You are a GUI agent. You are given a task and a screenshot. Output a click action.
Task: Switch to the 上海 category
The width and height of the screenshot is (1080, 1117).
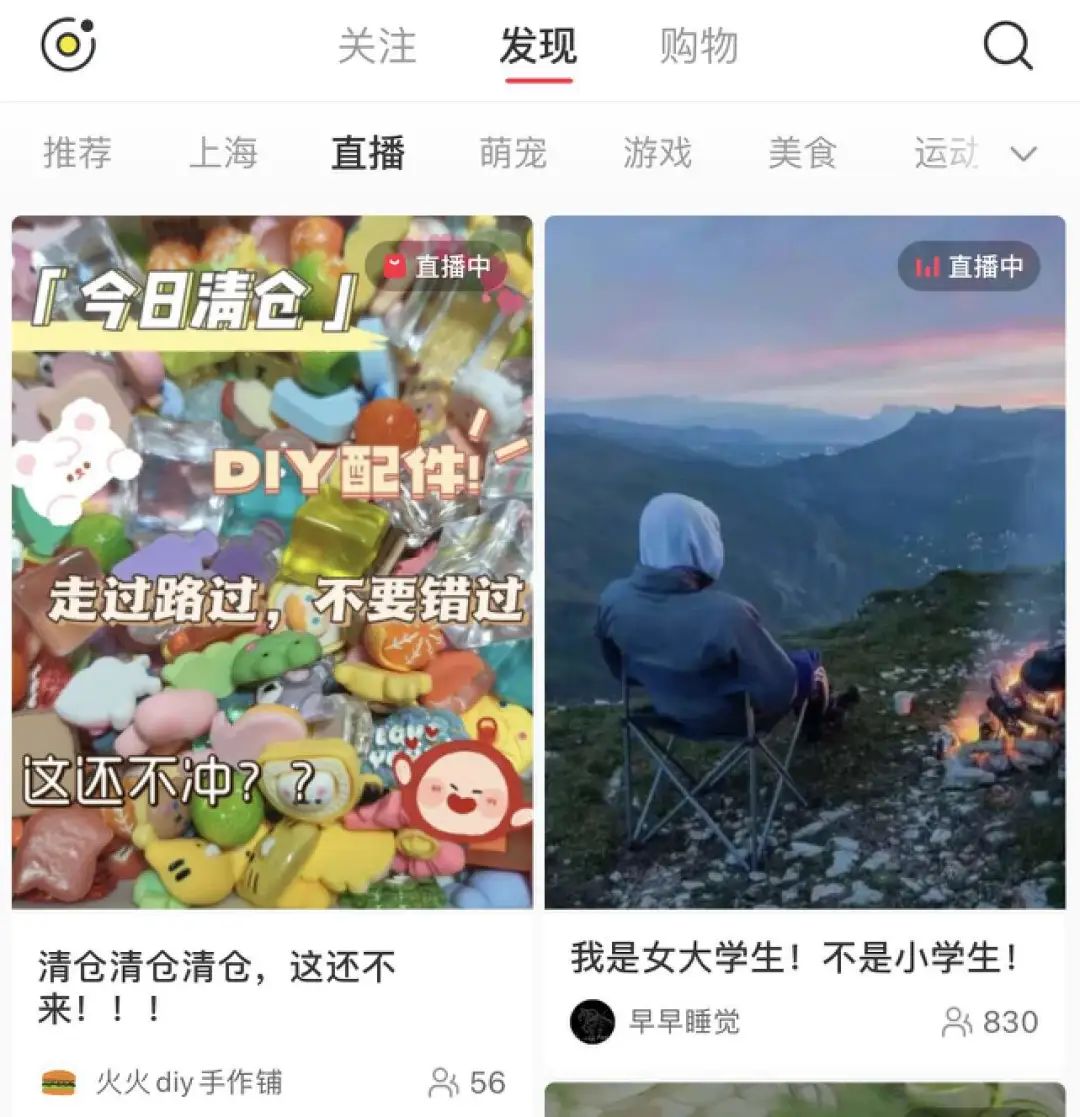pos(223,154)
